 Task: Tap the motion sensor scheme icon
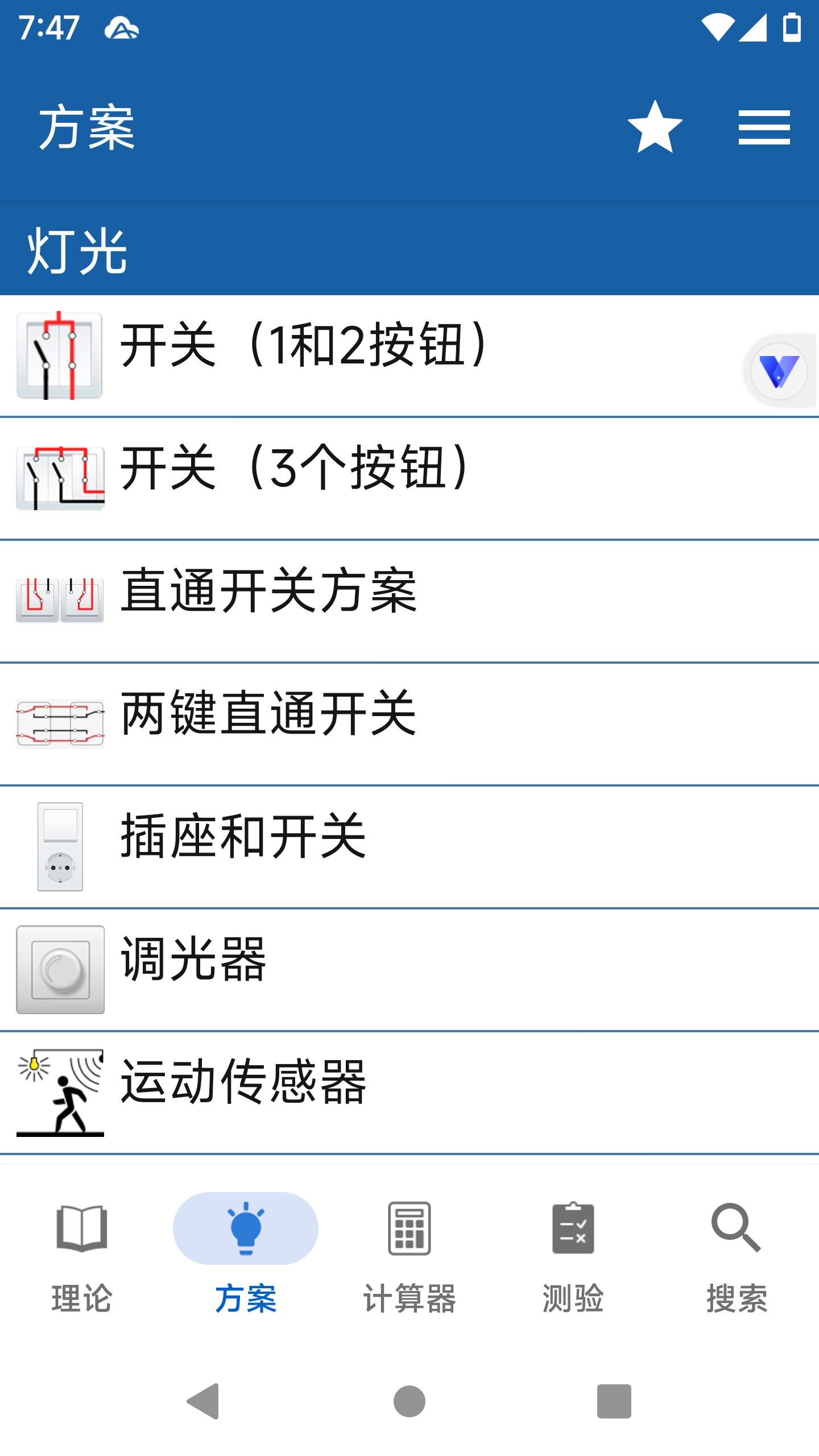[61, 1092]
